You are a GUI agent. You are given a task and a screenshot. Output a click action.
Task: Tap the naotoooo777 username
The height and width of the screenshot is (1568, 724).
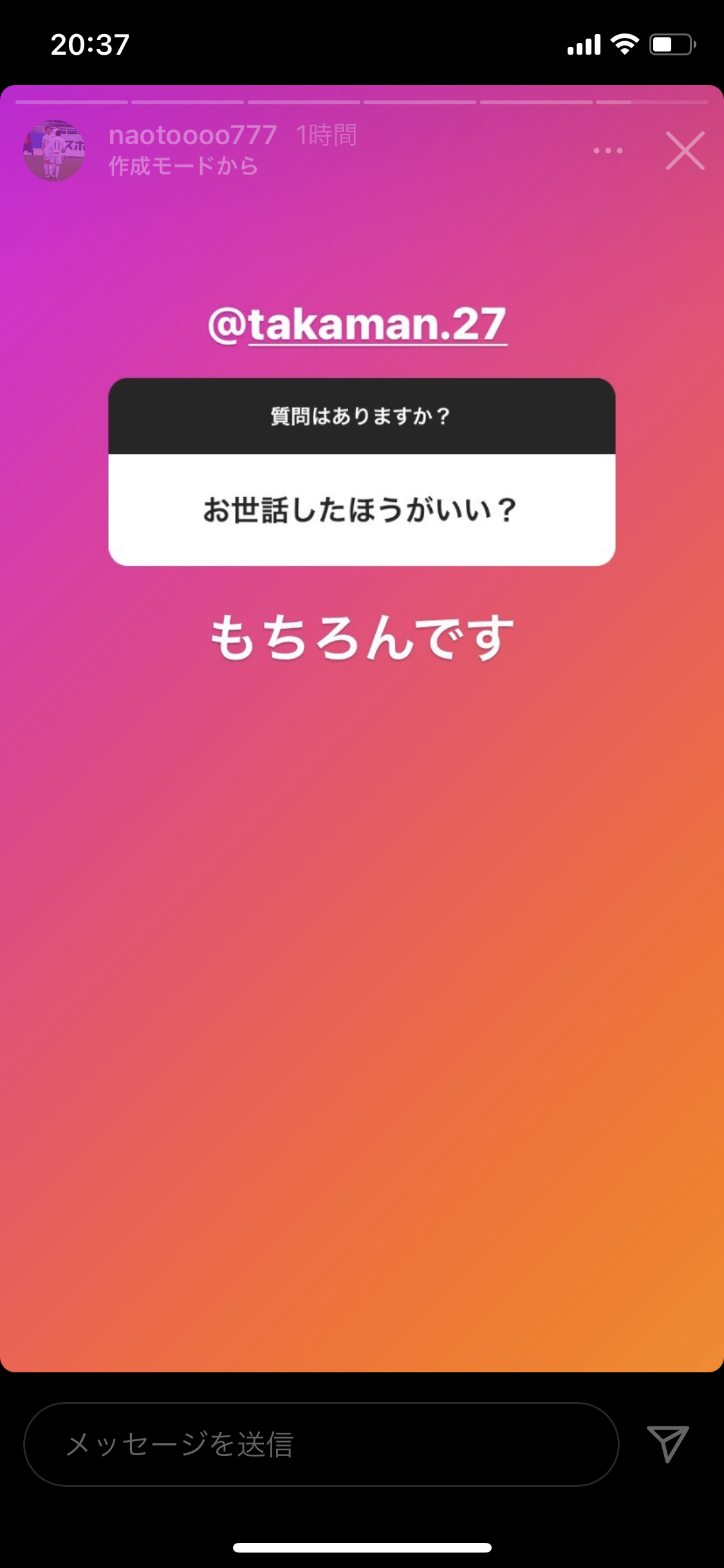pos(192,135)
